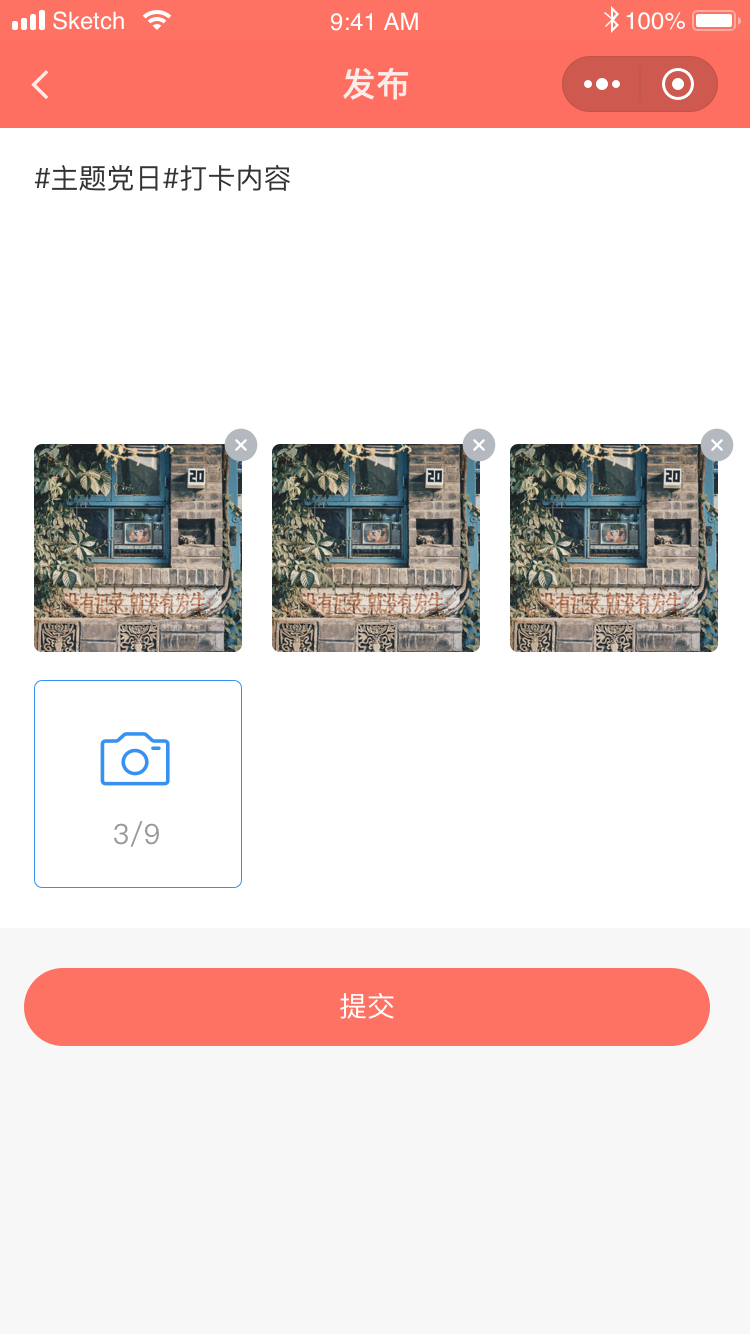View the second uploaded photo

375,548
